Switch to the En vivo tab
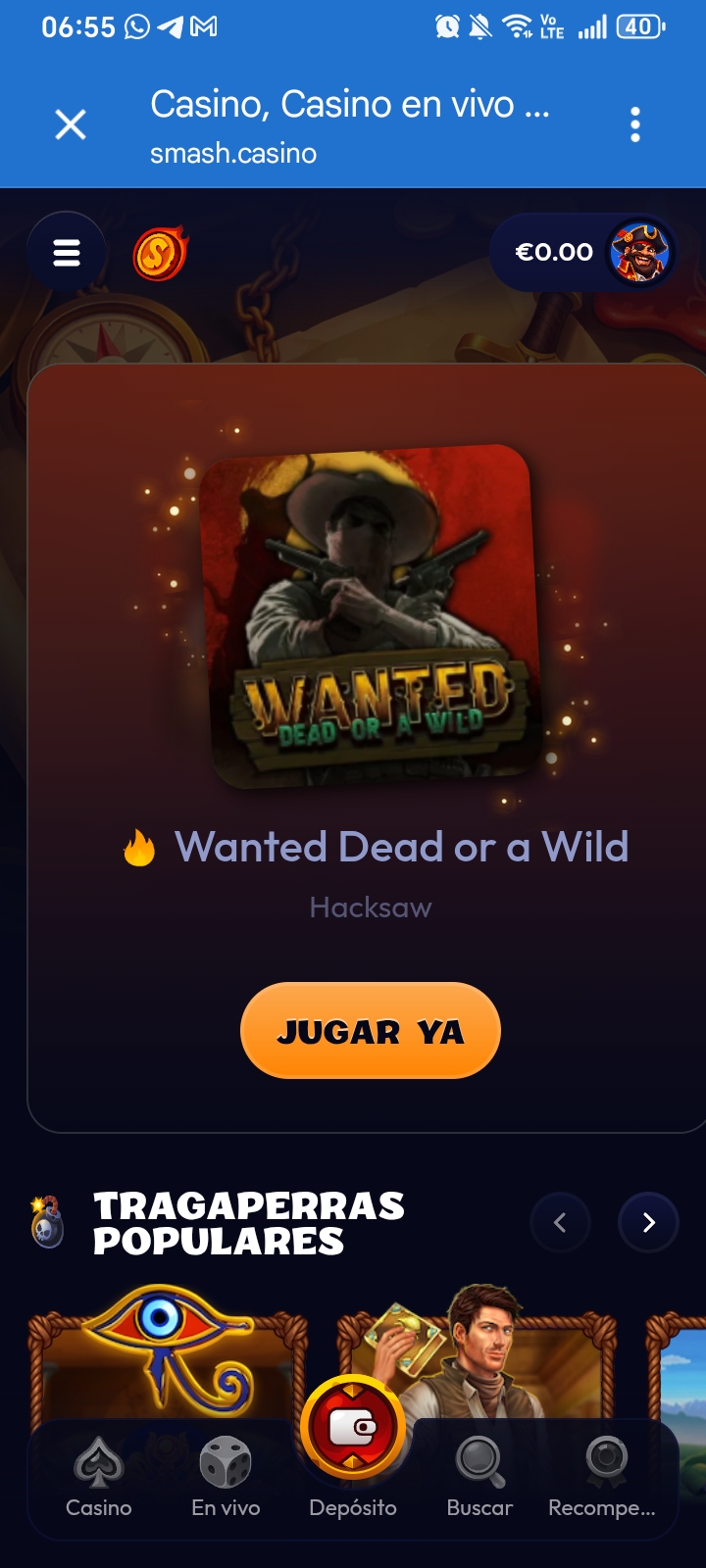 pos(226,1480)
